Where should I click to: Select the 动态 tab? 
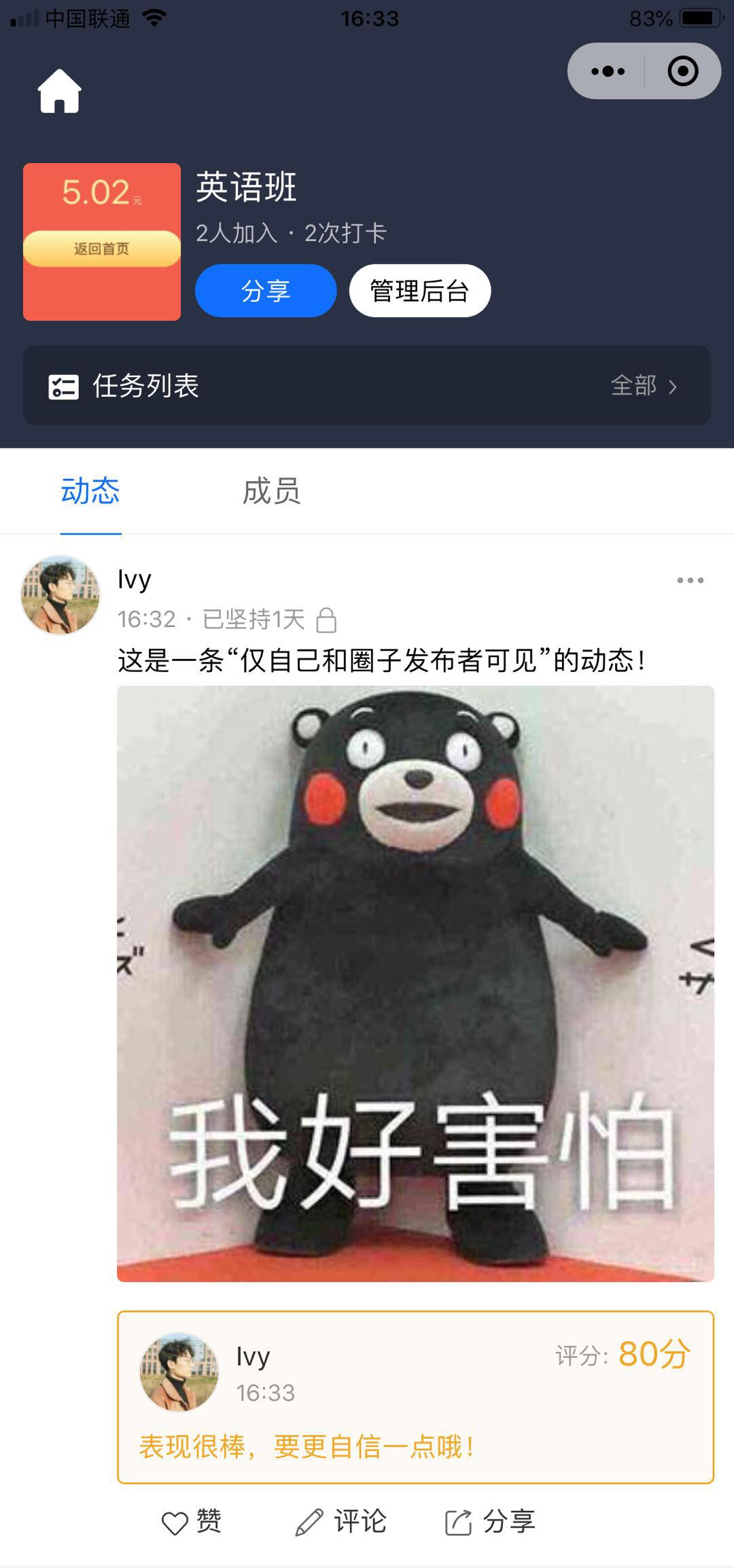[x=90, y=491]
